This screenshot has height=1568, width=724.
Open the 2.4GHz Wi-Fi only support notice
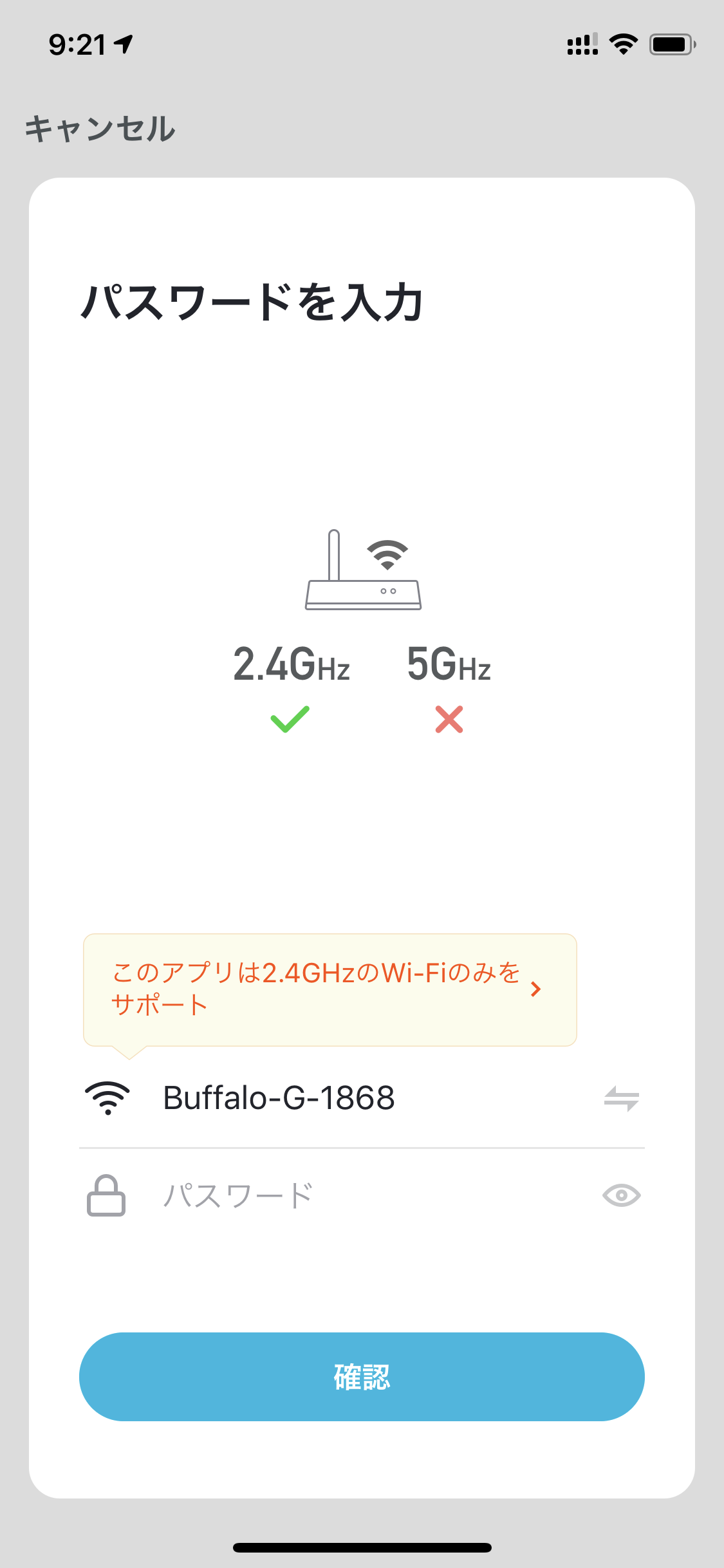pyautogui.click(x=330, y=989)
